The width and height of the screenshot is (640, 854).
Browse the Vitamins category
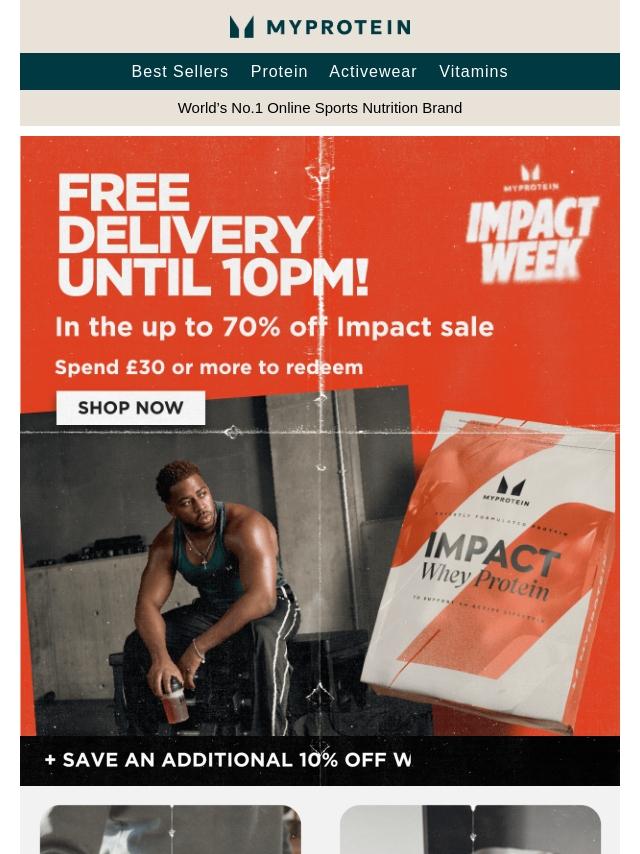[473, 72]
